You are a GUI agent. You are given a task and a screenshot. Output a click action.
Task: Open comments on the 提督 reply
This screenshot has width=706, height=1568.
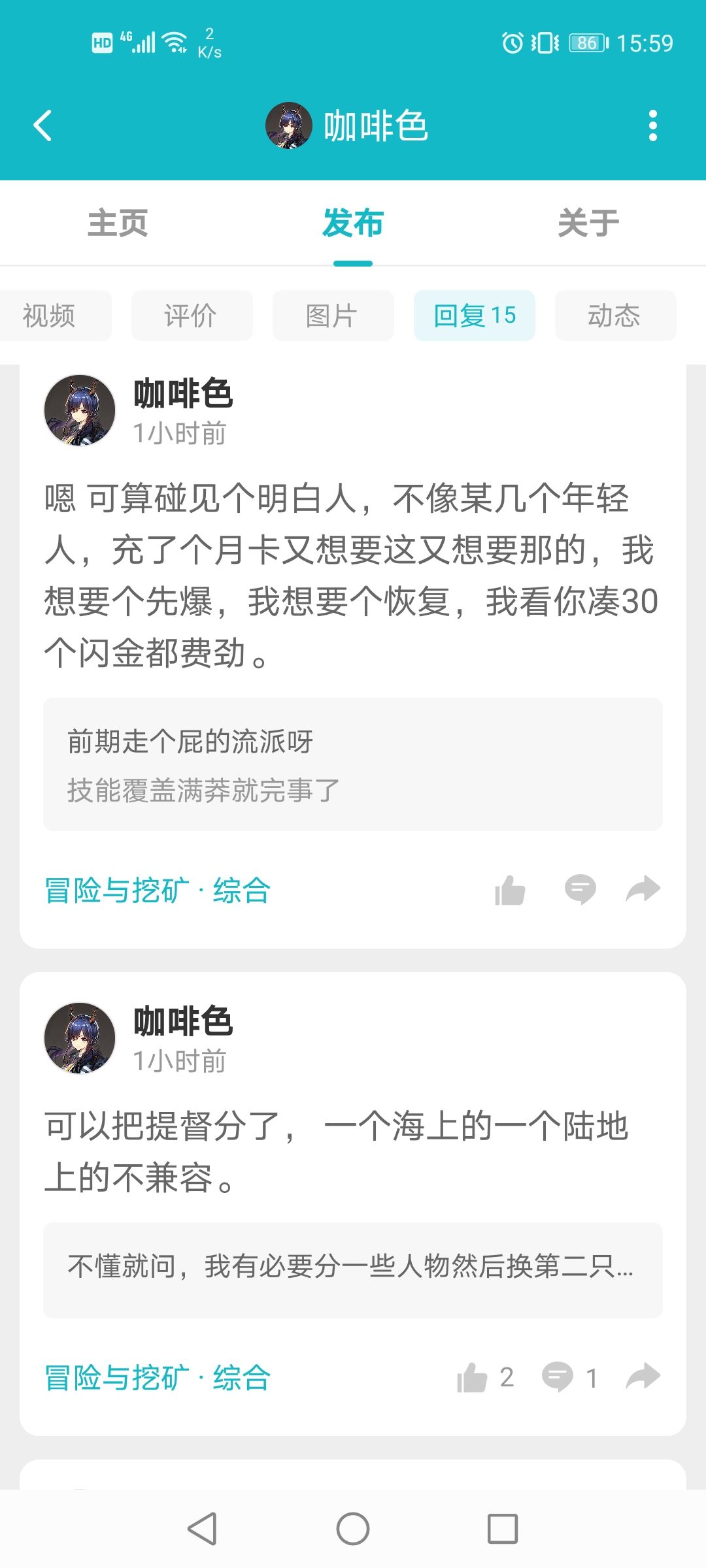[569, 1377]
